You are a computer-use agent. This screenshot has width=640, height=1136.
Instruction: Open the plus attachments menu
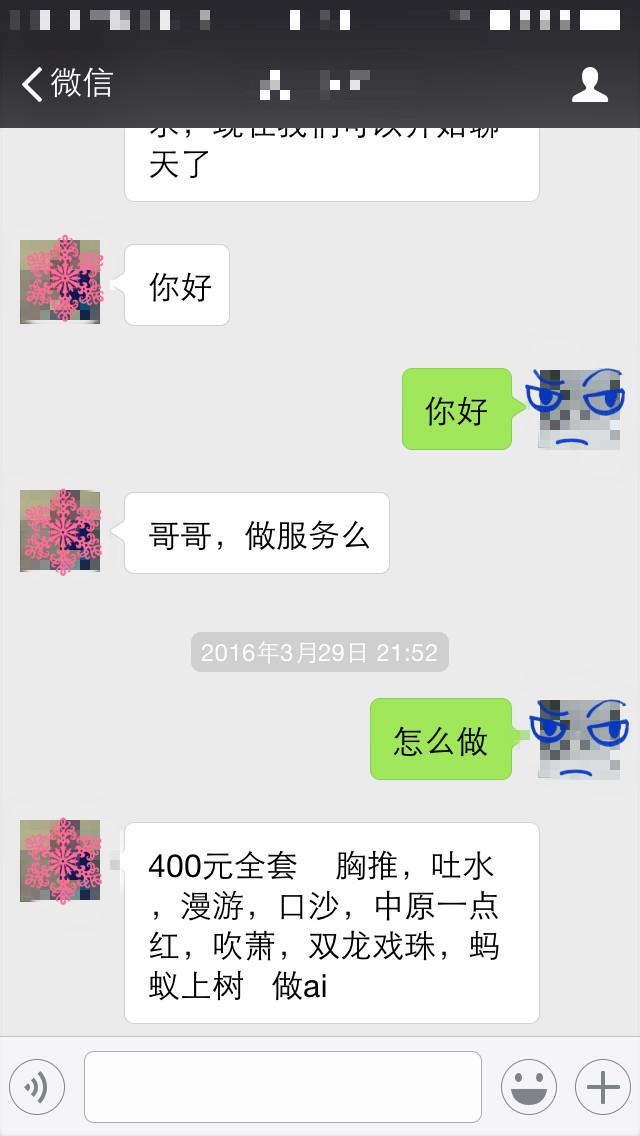click(x=602, y=1087)
